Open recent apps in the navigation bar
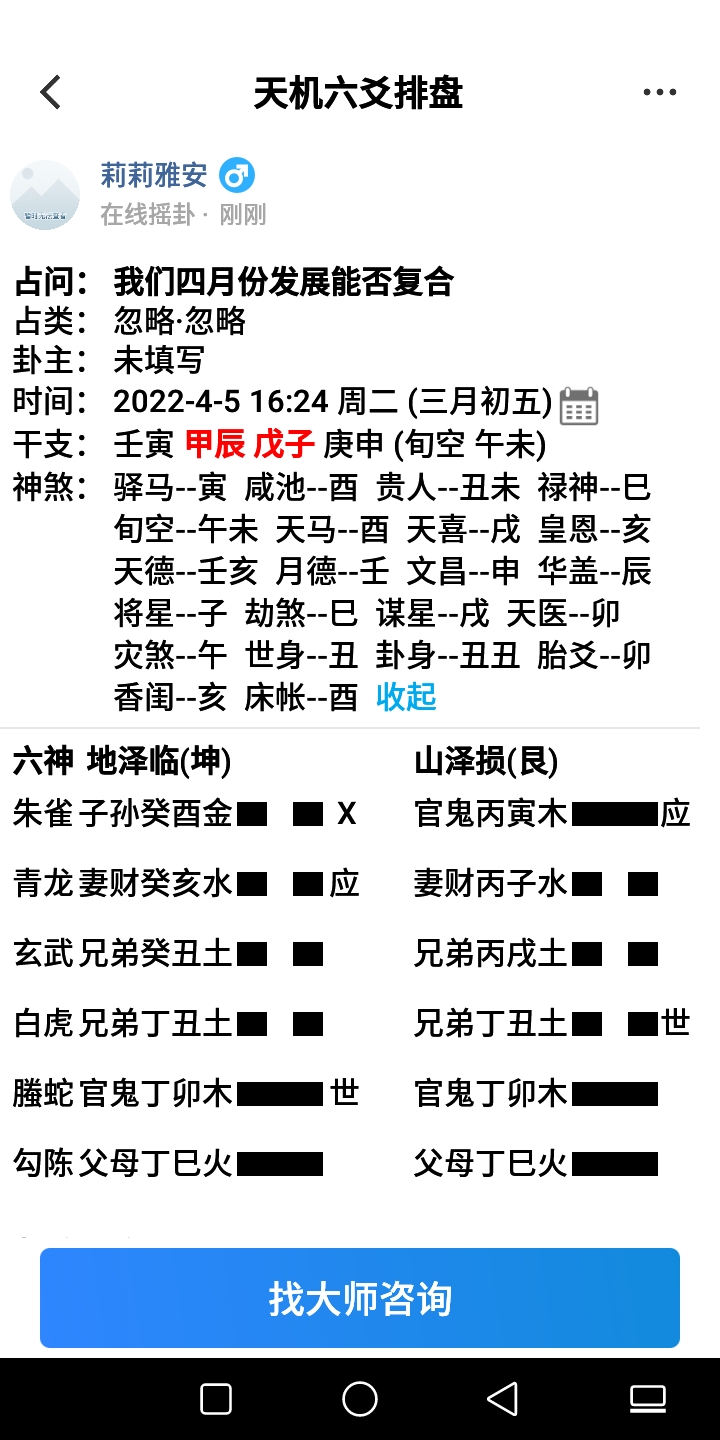The width and height of the screenshot is (720, 1440). coord(216,1398)
